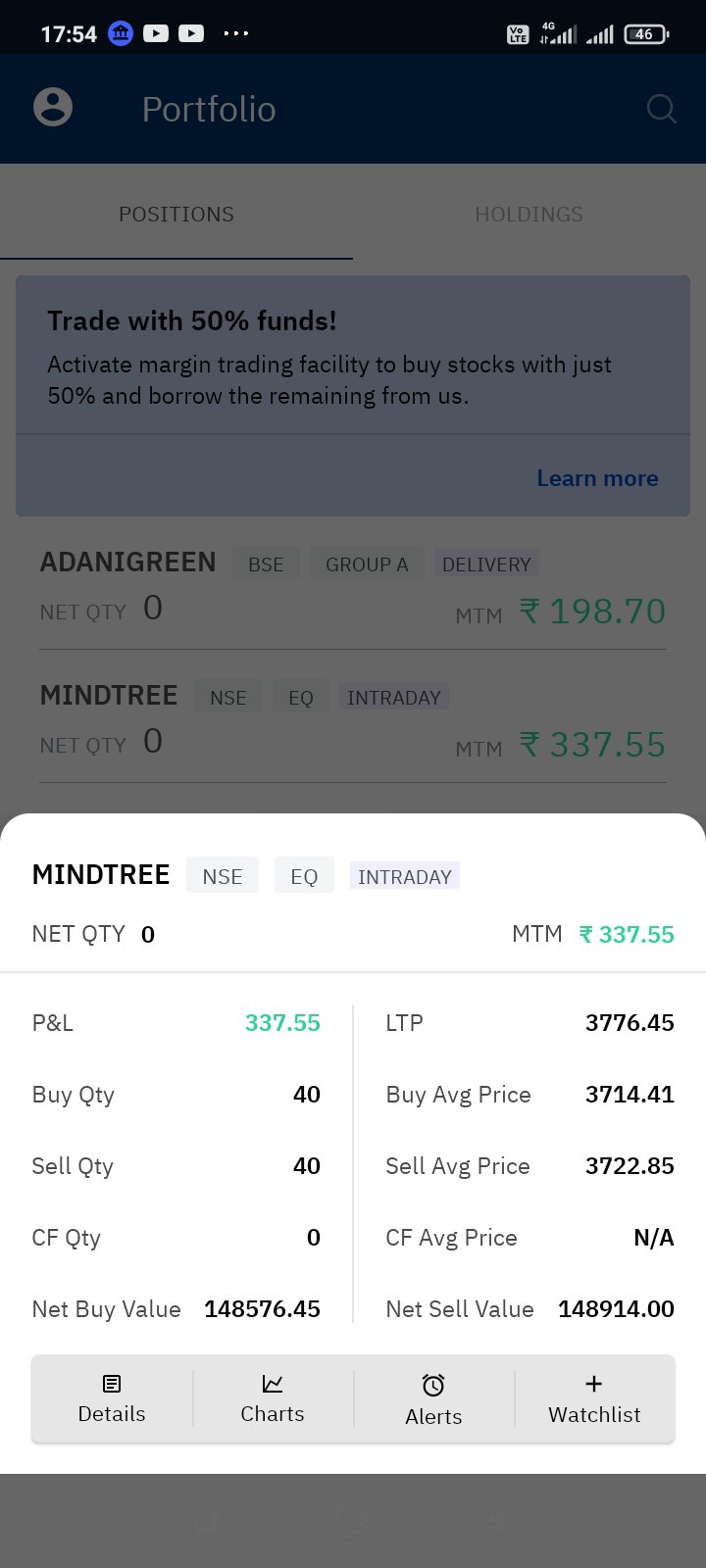Open the MINDTREE row in positions list
The image size is (706, 1568).
click(x=353, y=721)
